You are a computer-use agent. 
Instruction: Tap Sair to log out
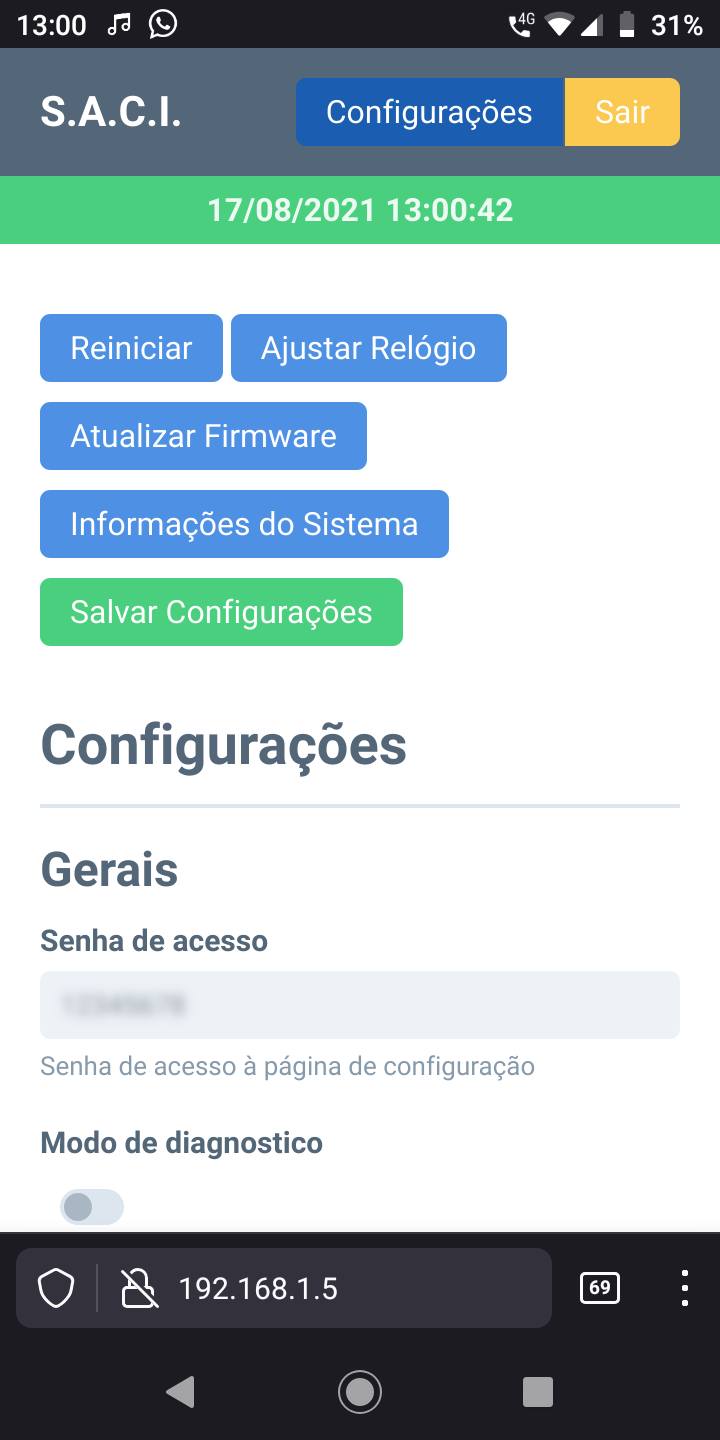pos(622,112)
